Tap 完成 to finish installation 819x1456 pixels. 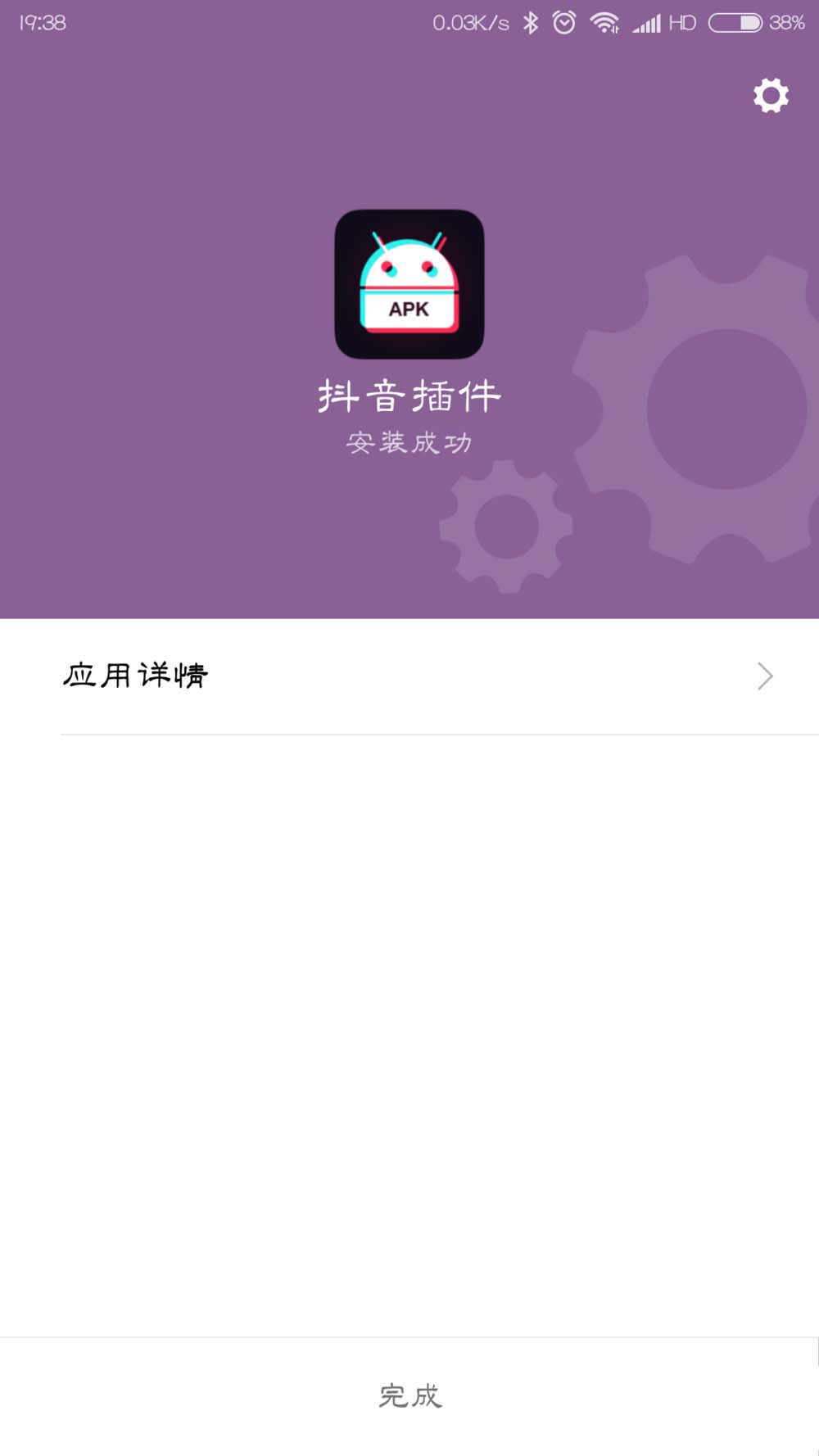(x=409, y=1395)
